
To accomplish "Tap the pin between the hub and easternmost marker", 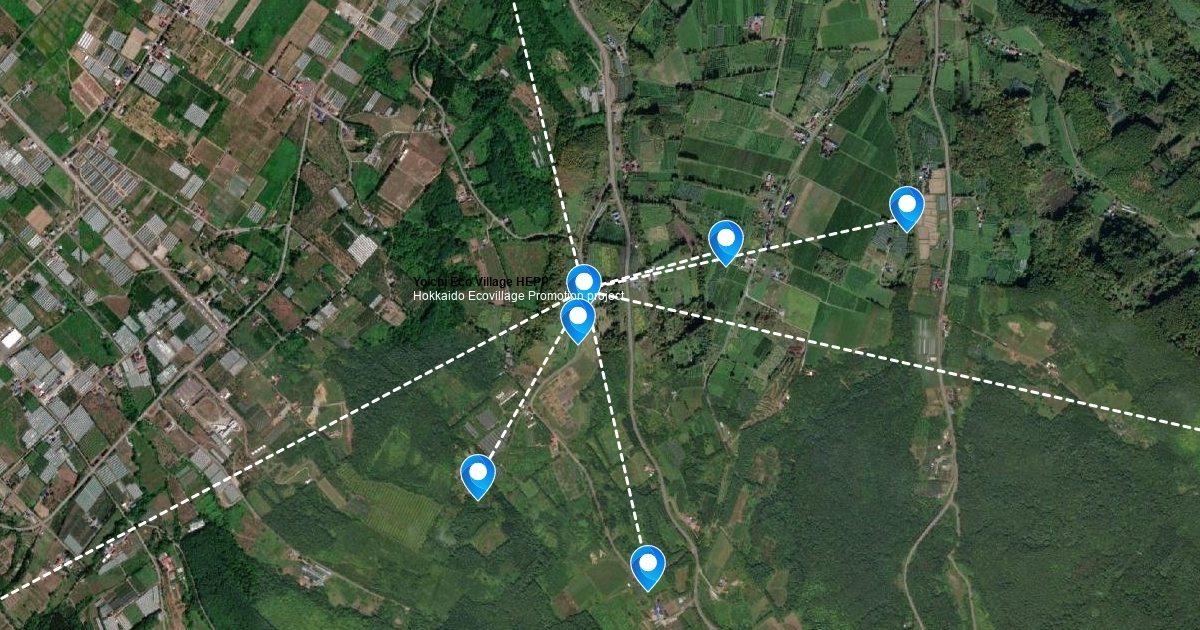I will tap(726, 241).
